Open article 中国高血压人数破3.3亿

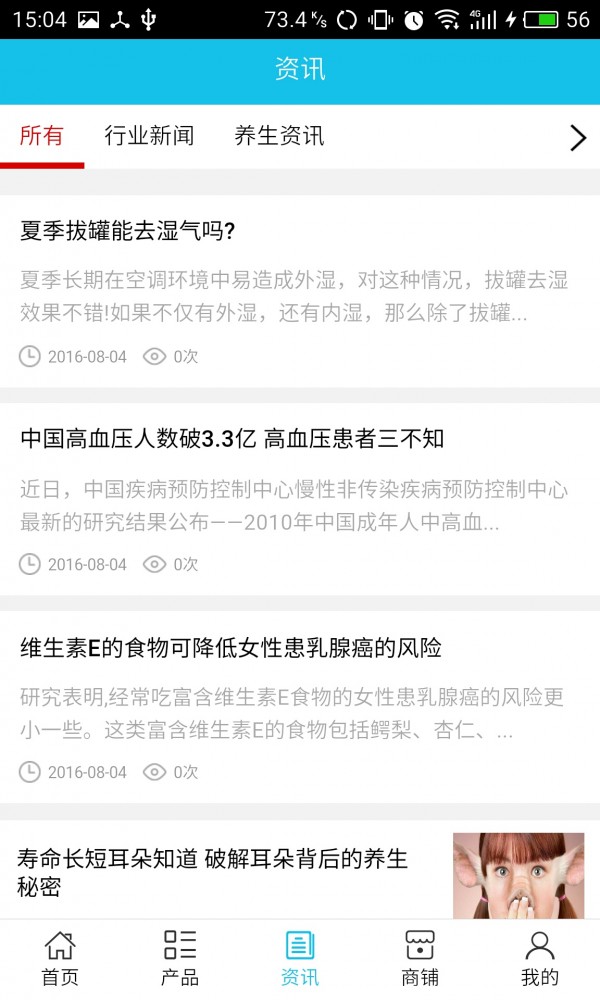(x=300, y=499)
